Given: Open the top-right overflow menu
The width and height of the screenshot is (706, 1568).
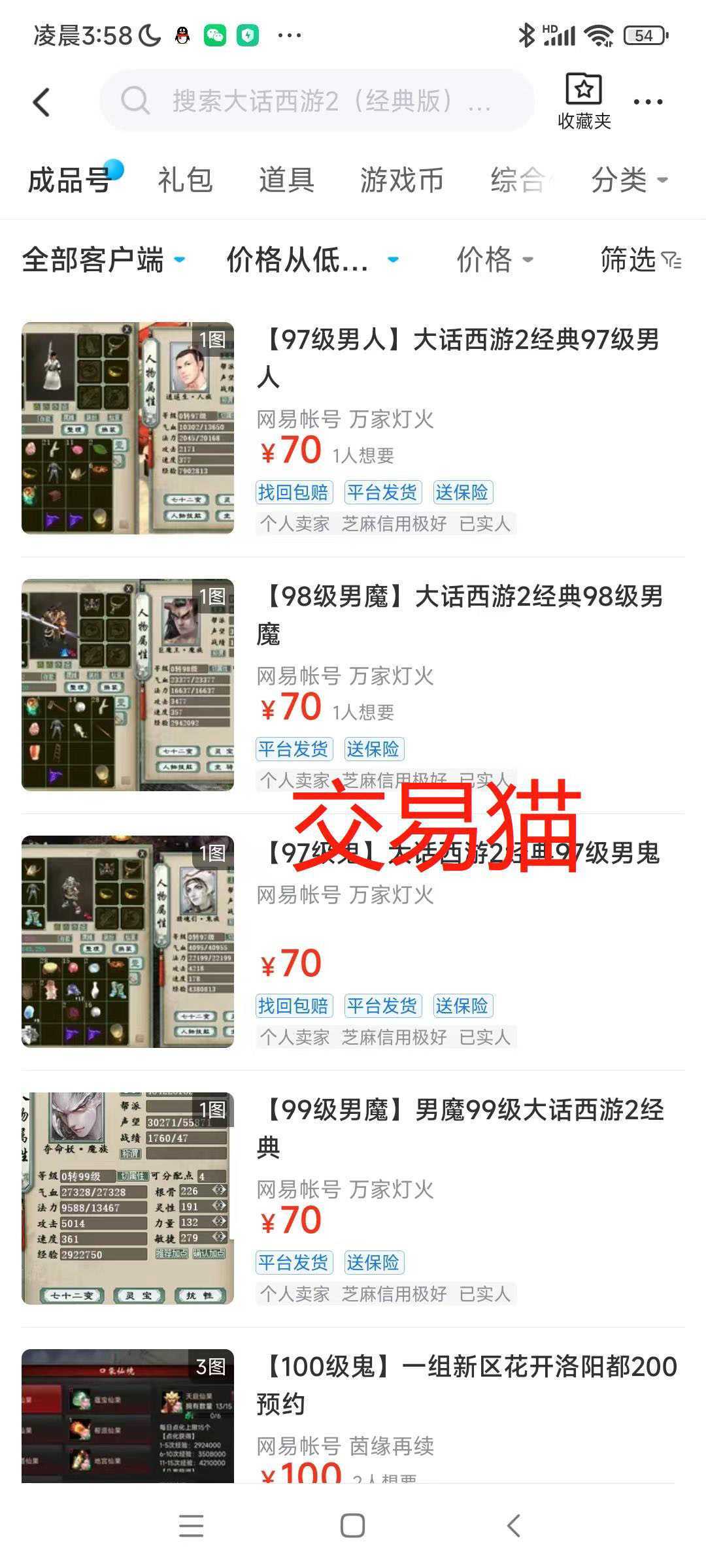Looking at the screenshot, I should click(648, 102).
